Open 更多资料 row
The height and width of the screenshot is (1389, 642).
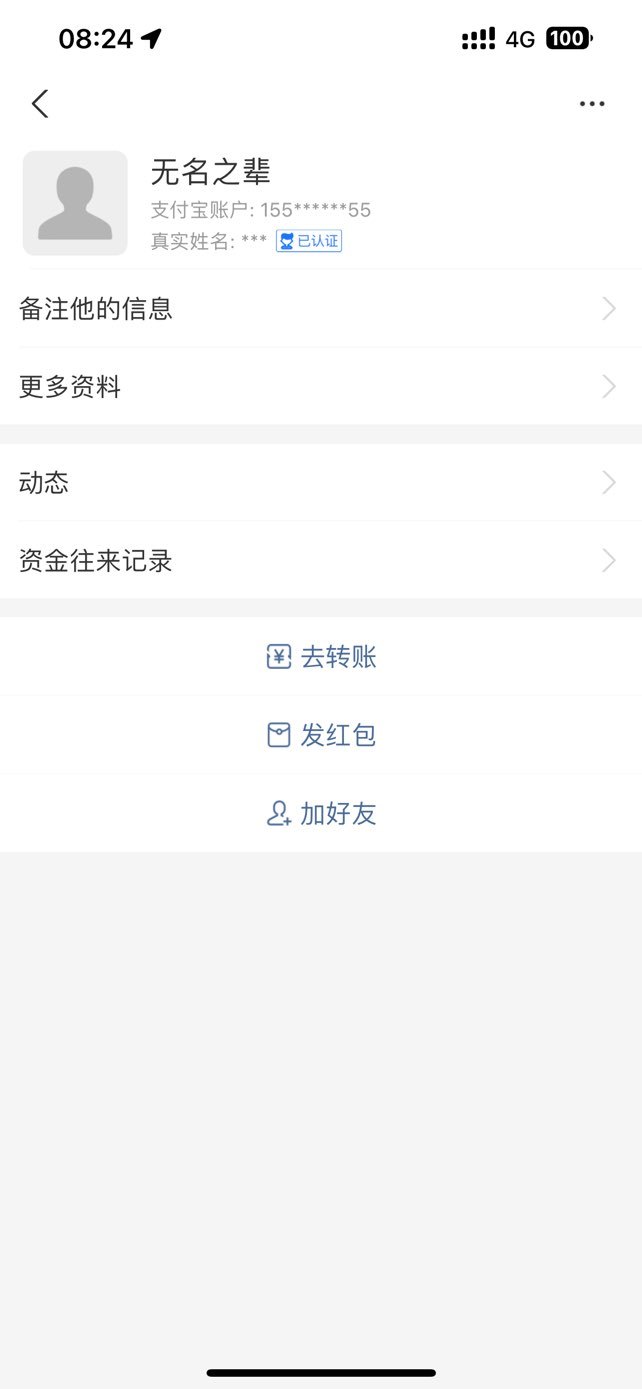[x=321, y=387]
